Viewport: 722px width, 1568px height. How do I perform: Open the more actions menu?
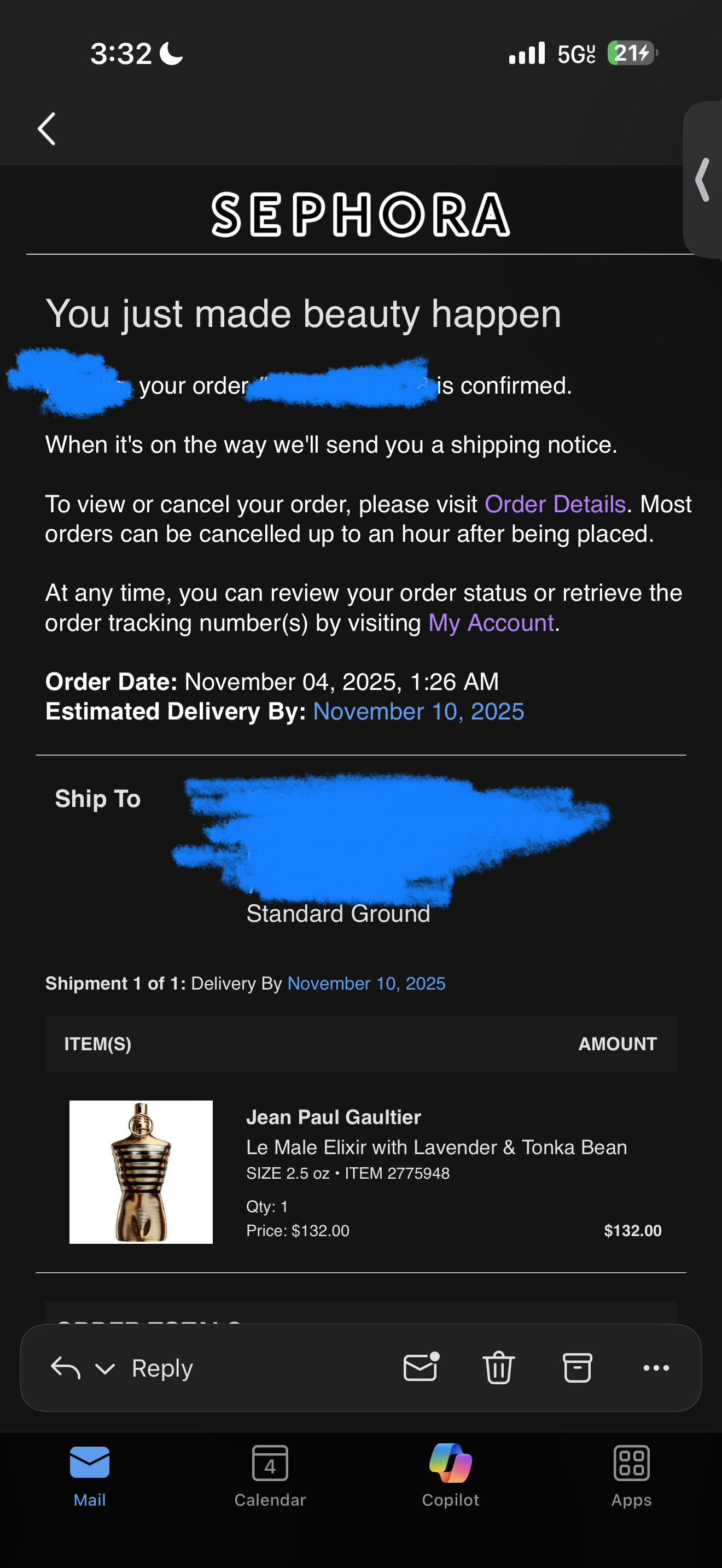pos(656,1368)
